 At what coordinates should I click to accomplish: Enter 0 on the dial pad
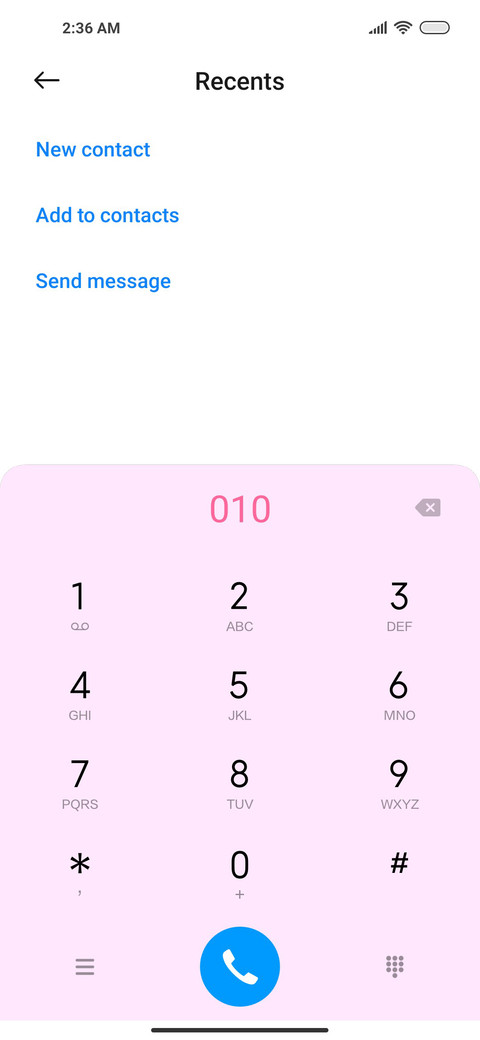(239, 873)
